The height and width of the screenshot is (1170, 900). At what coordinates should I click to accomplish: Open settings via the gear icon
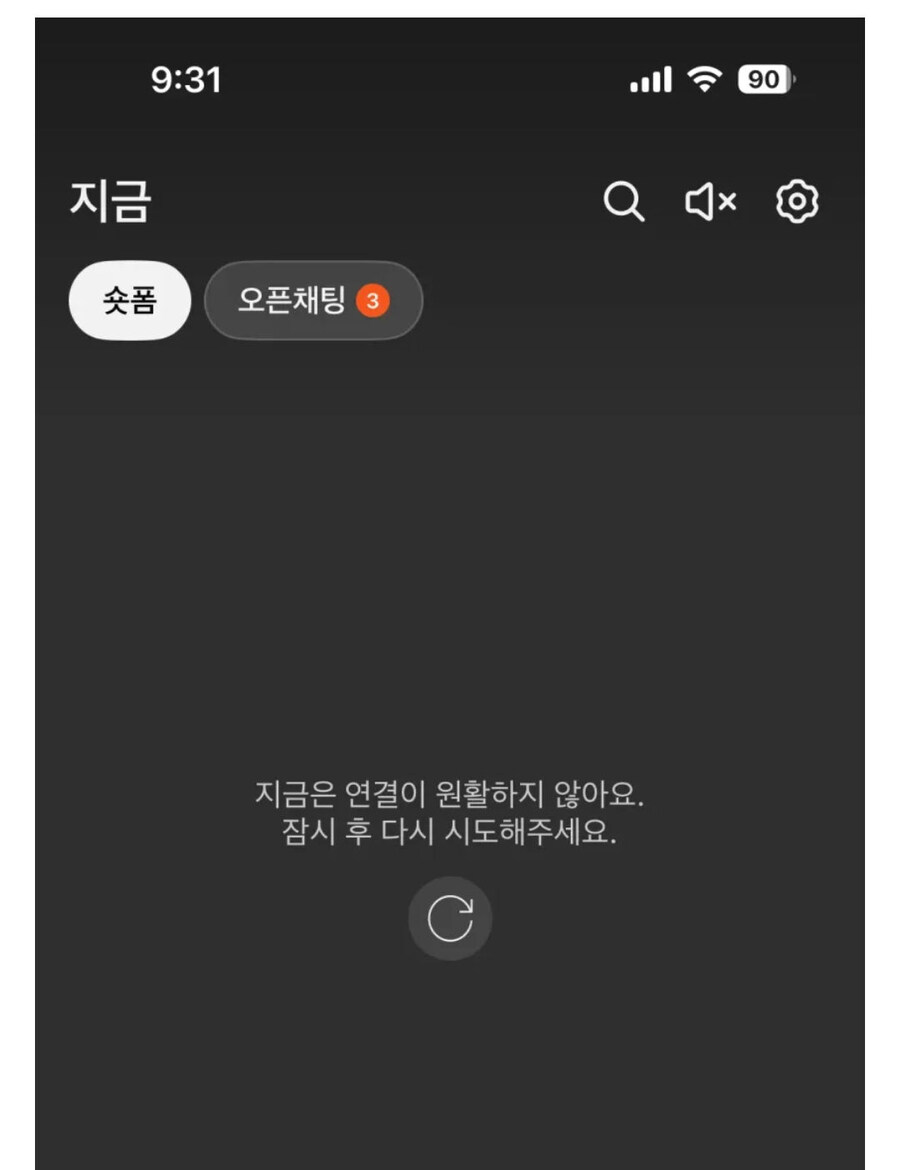pos(797,203)
